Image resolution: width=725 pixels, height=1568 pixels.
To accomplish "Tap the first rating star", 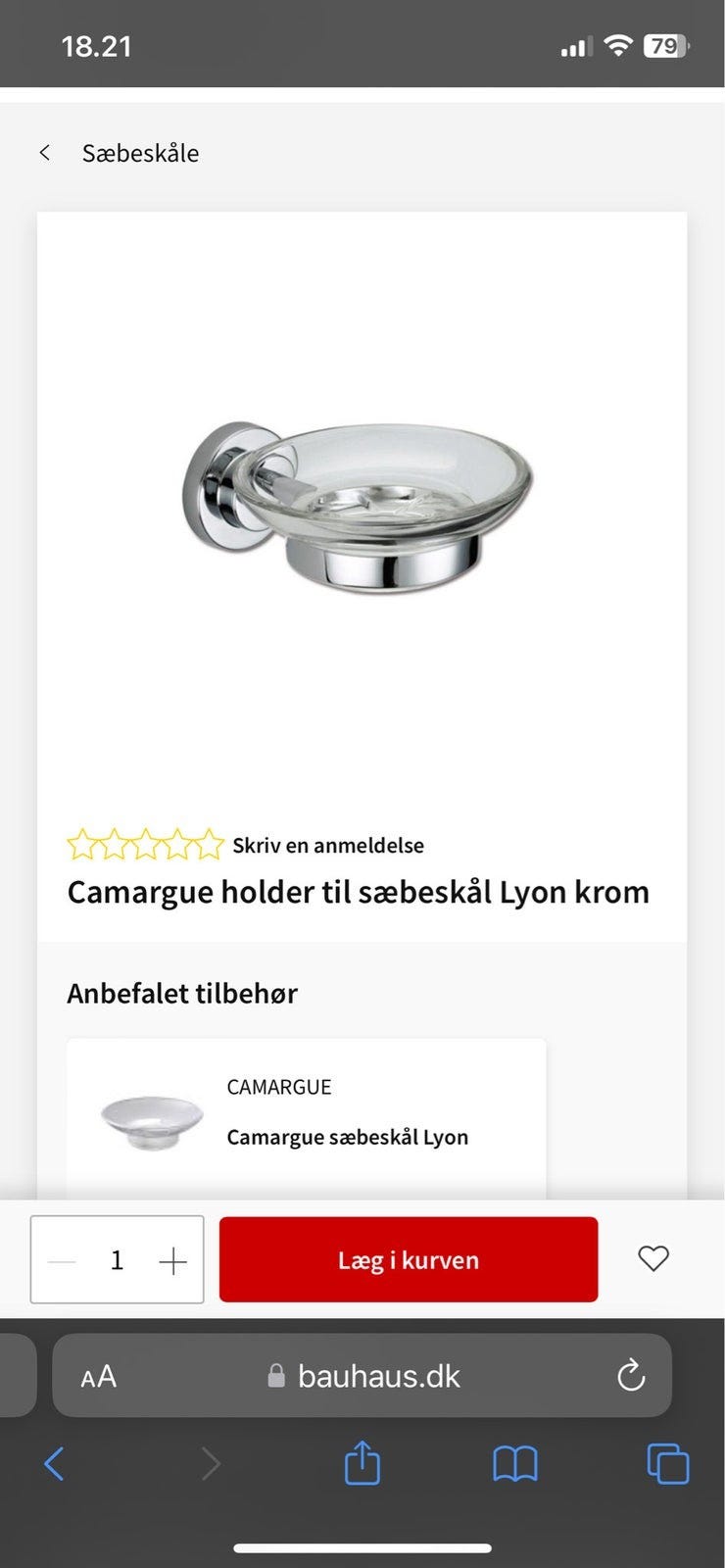I will click(x=82, y=844).
